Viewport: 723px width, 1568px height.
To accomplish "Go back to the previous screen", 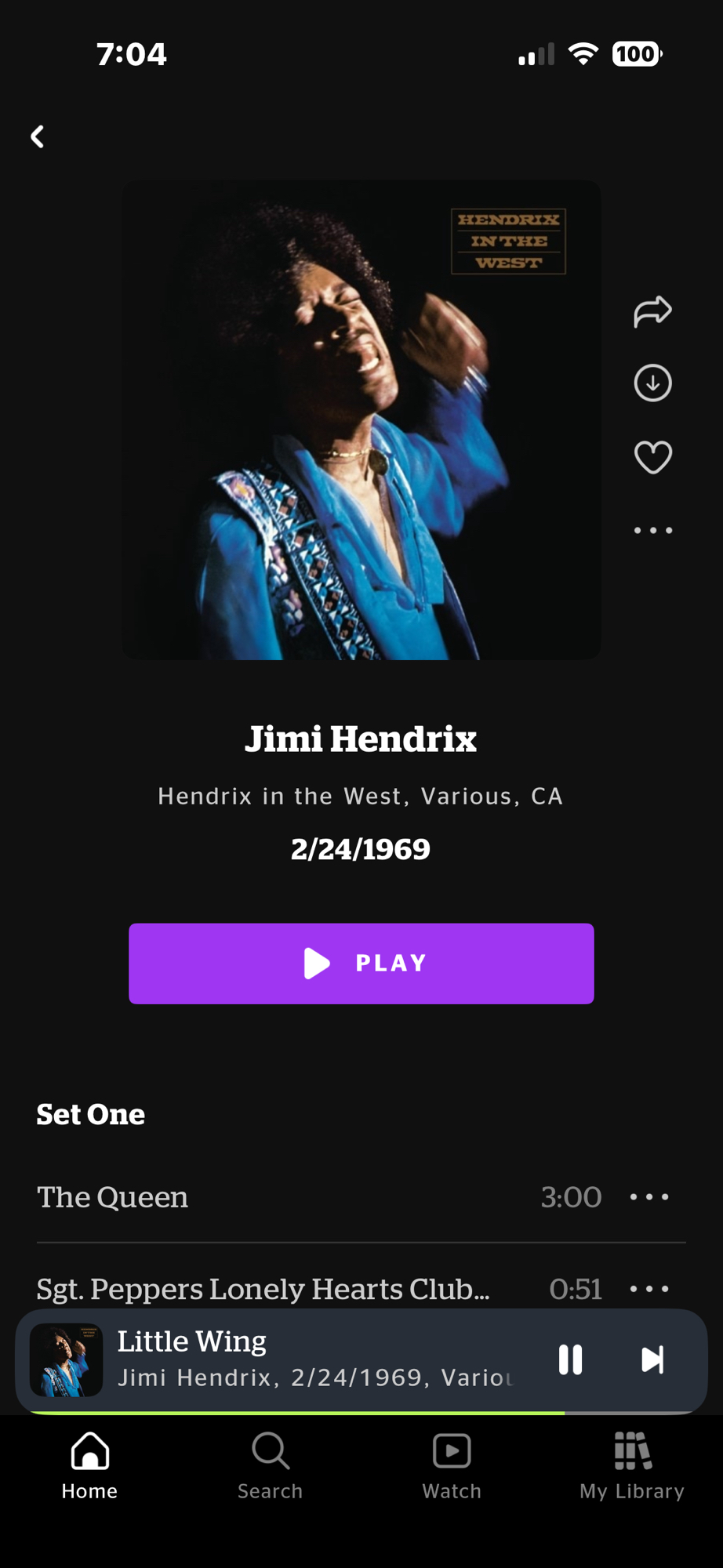I will pos(37,136).
